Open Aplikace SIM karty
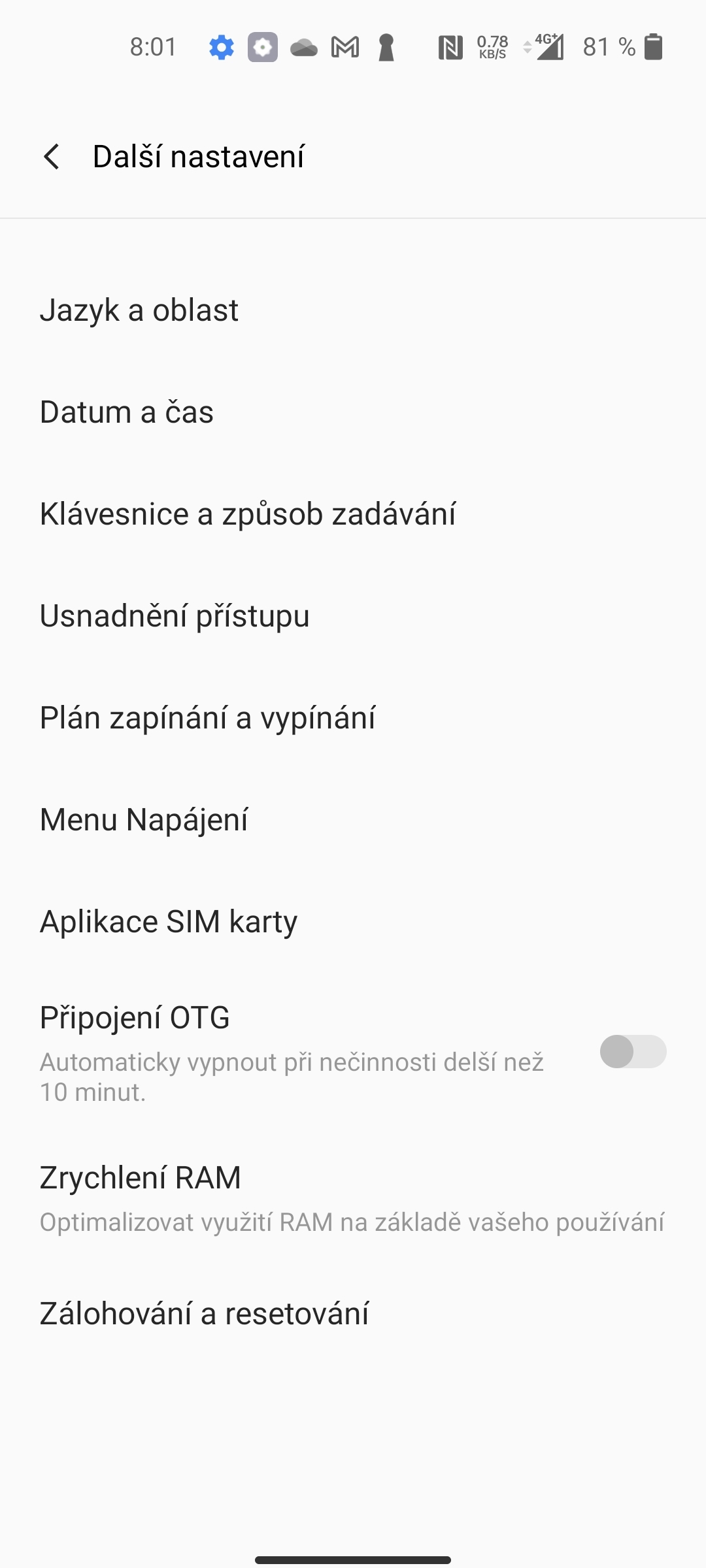706x1568 pixels. point(168,920)
